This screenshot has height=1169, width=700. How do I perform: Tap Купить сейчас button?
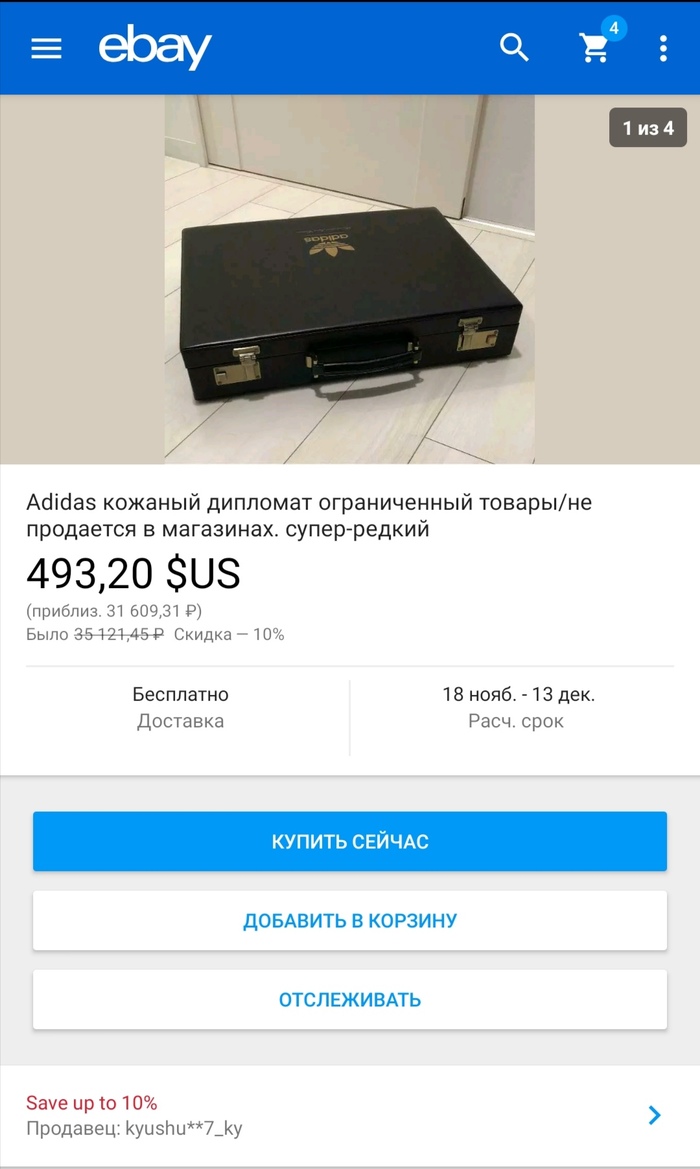click(349, 841)
